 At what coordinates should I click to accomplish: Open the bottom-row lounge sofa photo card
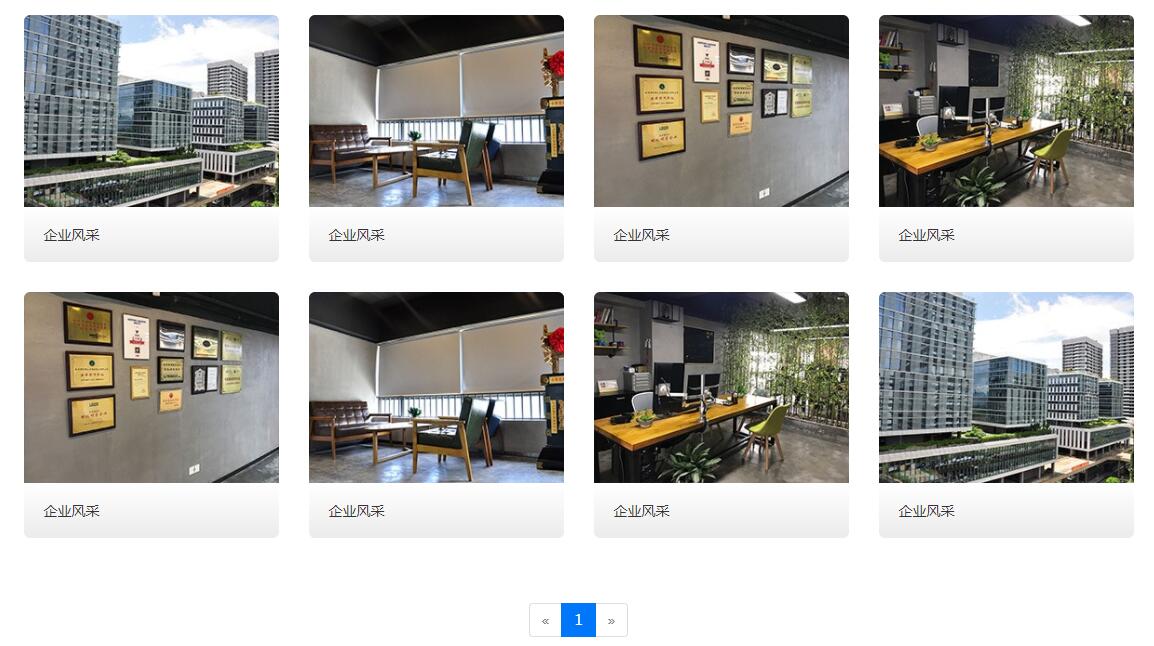pyautogui.click(x=436, y=388)
